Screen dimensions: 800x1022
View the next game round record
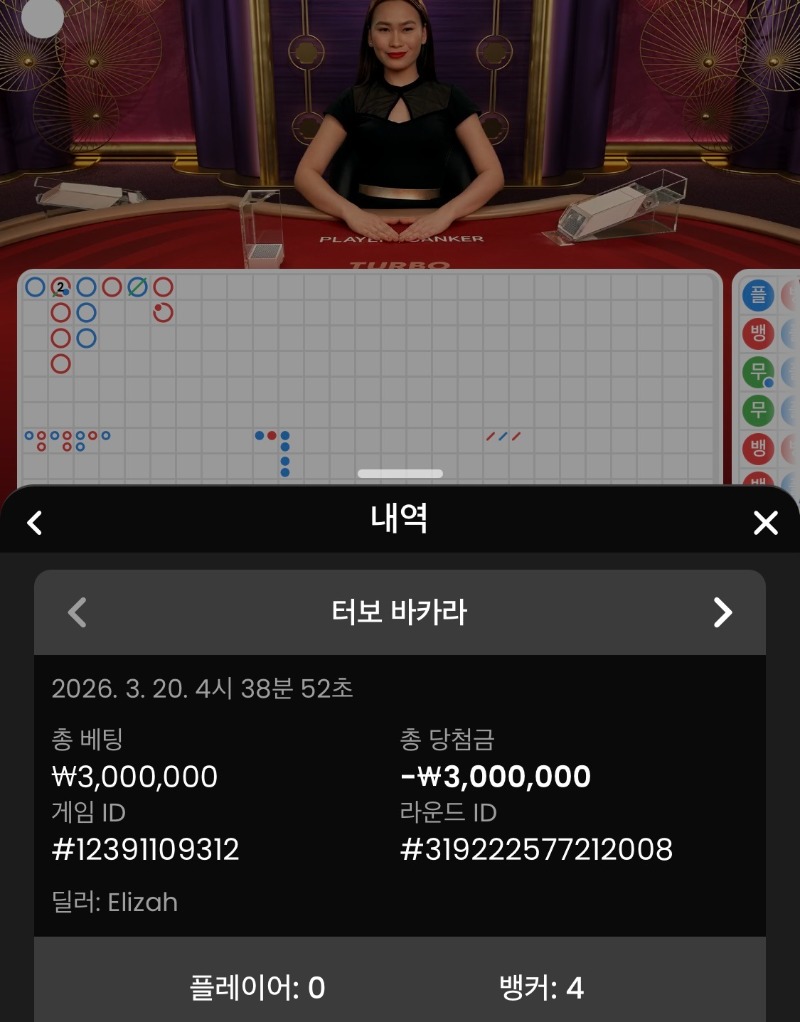click(722, 612)
